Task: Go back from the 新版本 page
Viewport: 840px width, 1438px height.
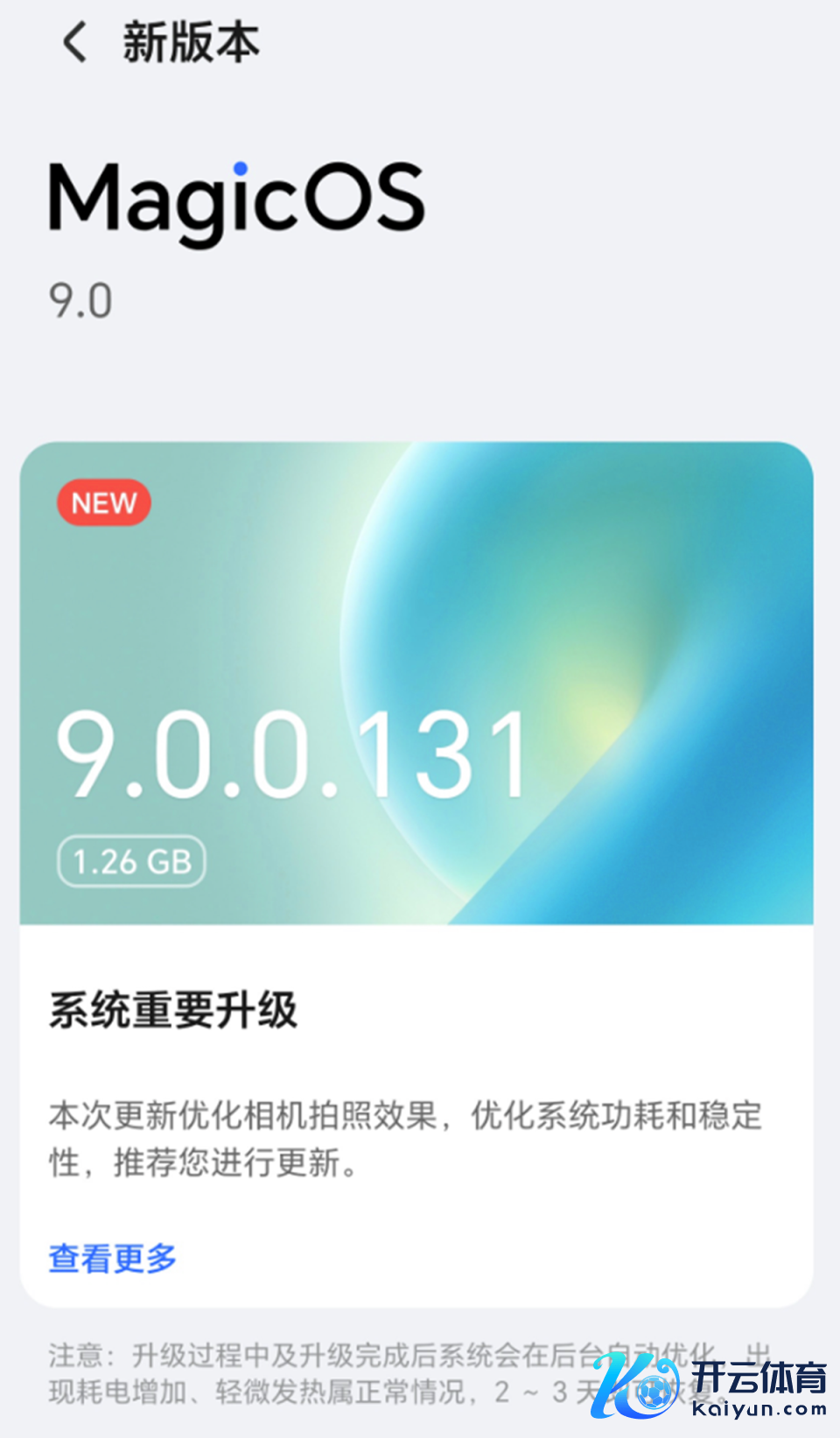Action: [x=75, y=42]
